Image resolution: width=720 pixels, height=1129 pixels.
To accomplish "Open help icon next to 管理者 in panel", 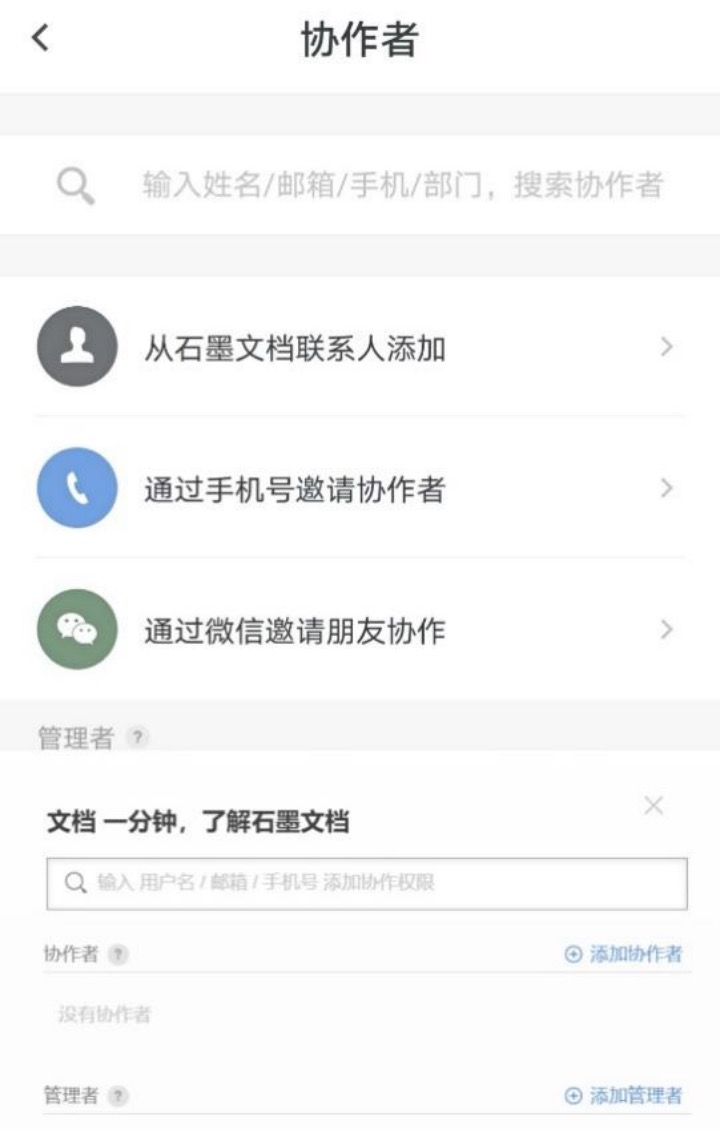I will (x=118, y=1097).
